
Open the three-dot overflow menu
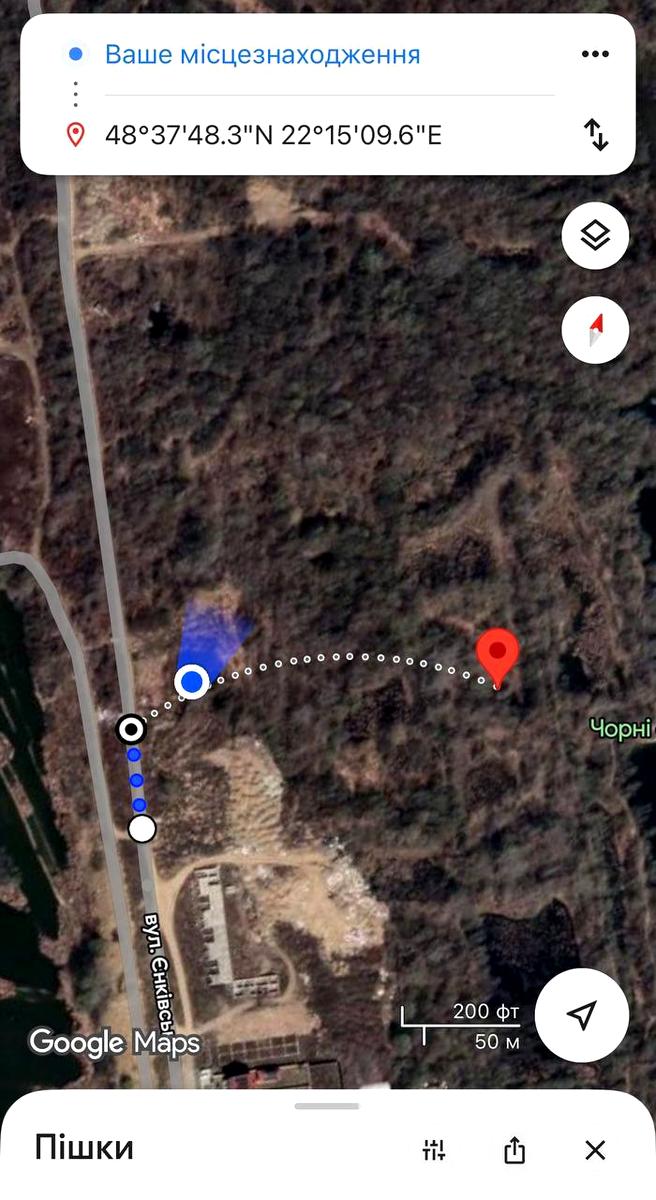[x=595, y=54]
